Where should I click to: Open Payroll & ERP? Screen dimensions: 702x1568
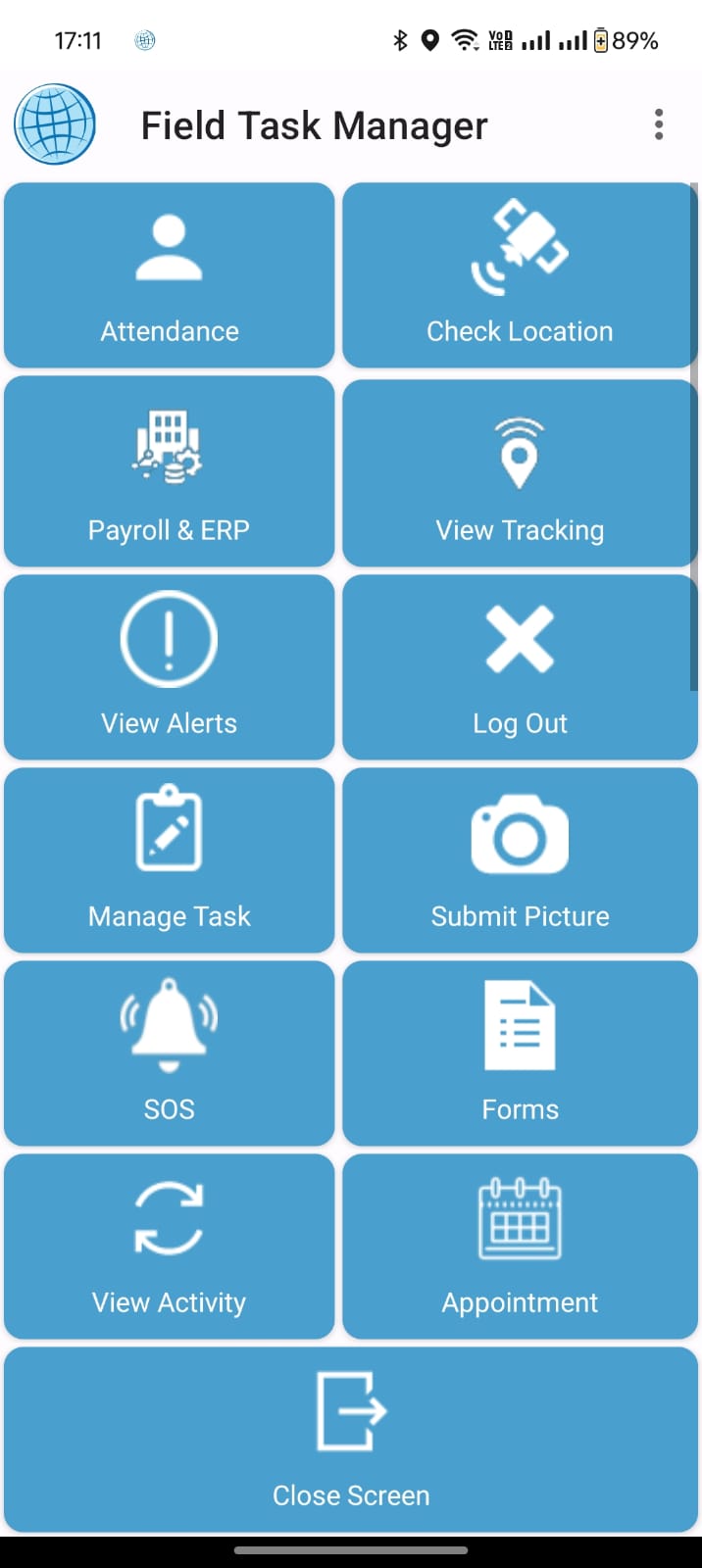(170, 471)
